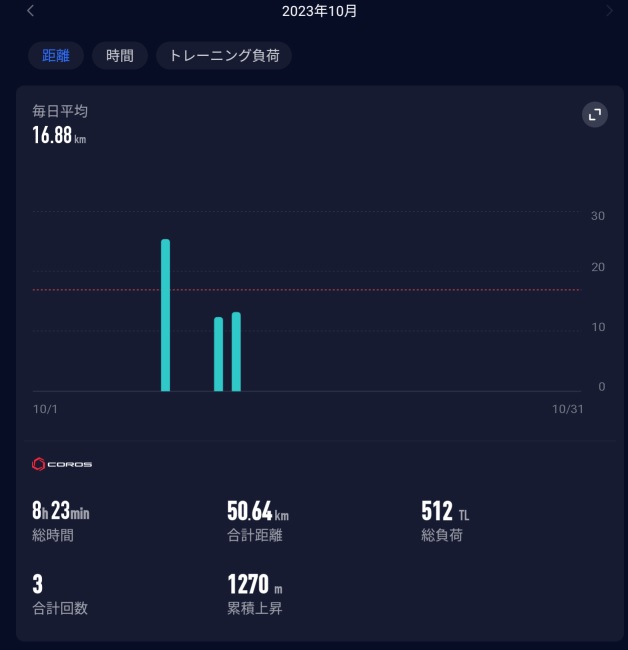Go to the previous month
This screenshot has width=628, height=650.
pos(30,11)
